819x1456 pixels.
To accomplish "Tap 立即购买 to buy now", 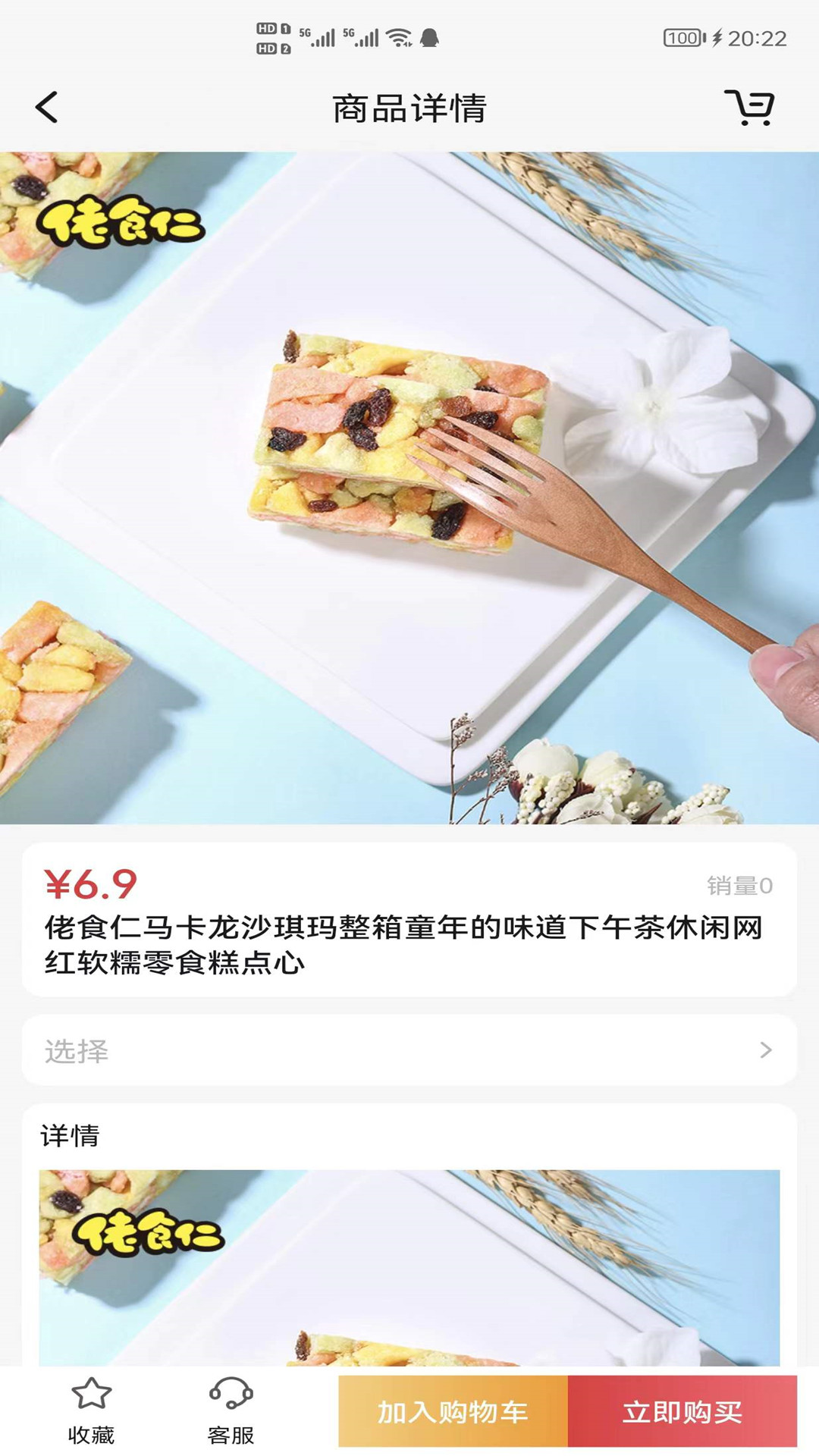I will tap(682, 1411).
